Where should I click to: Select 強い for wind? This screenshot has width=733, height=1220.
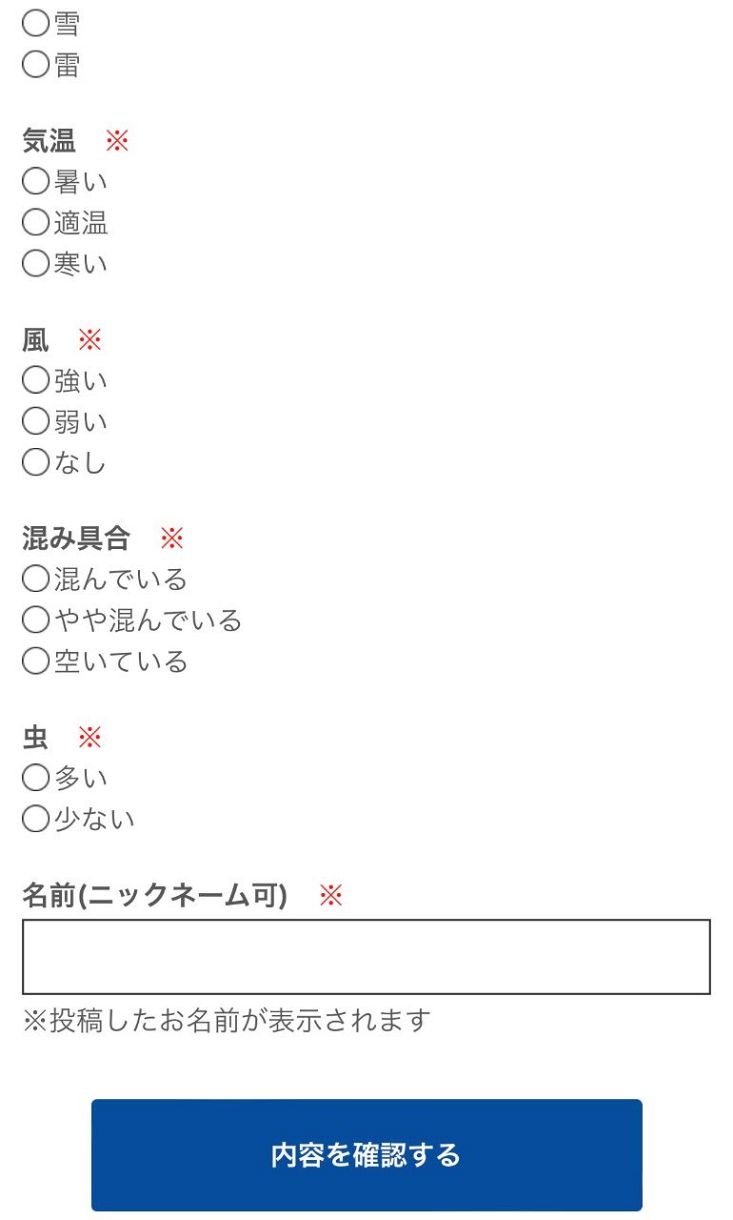point(36,381)
